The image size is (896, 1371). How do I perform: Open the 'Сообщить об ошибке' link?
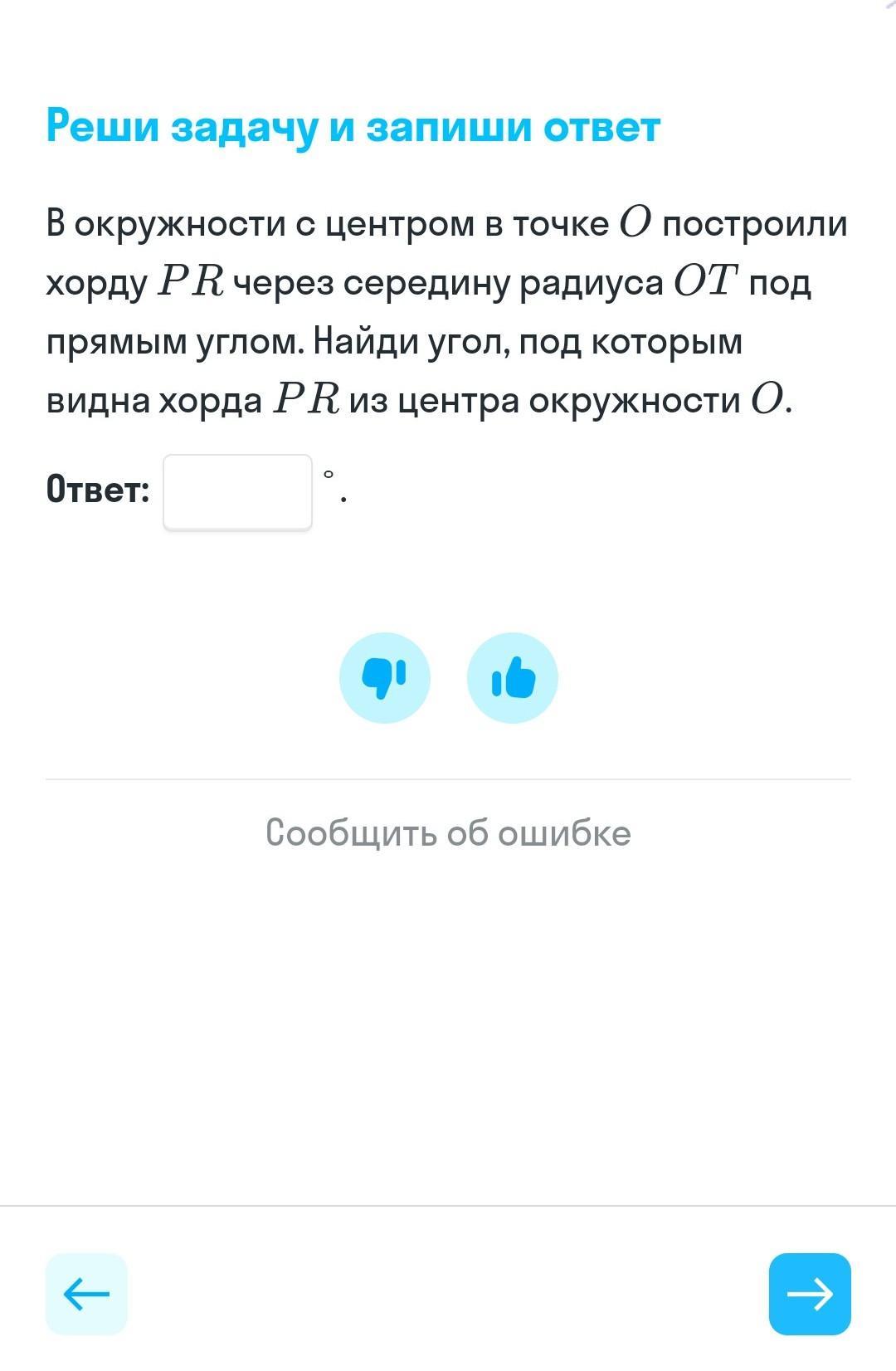point(448,832)
